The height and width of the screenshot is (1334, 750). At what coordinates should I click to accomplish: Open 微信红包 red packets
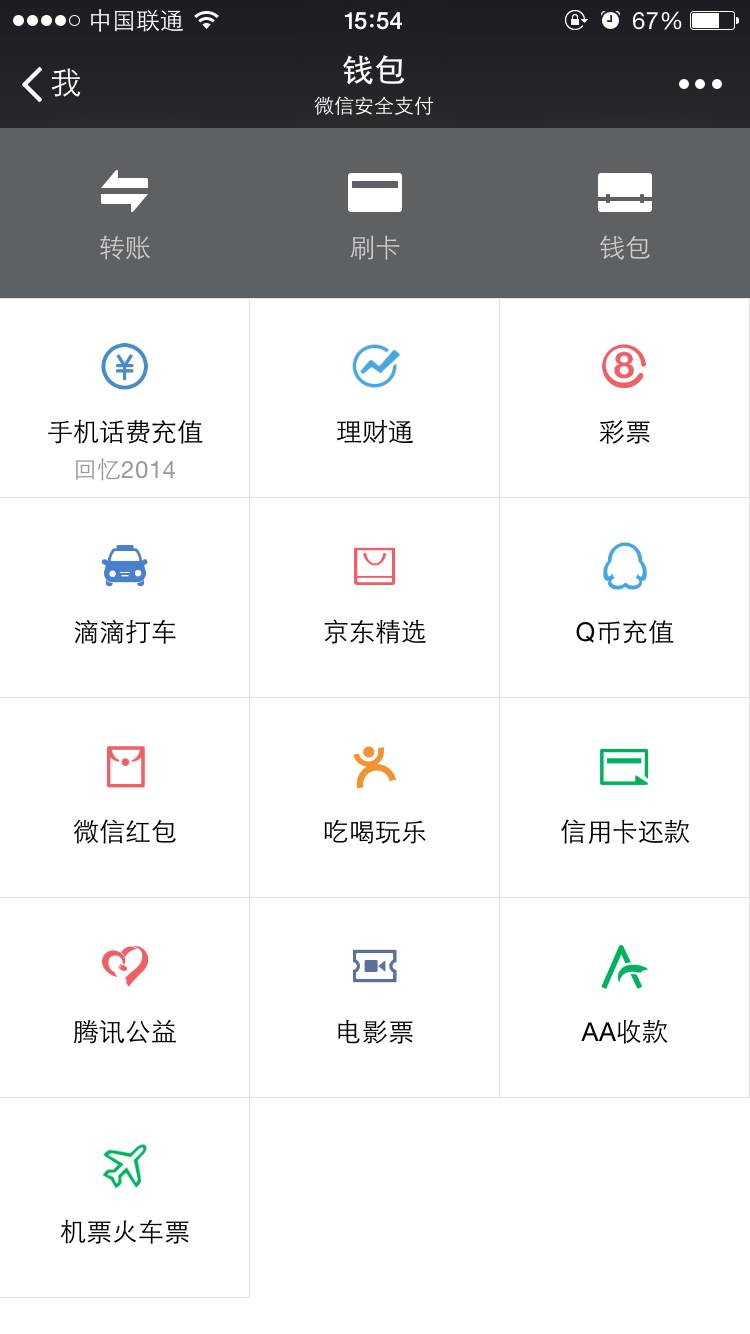click(x=125, y=797)
